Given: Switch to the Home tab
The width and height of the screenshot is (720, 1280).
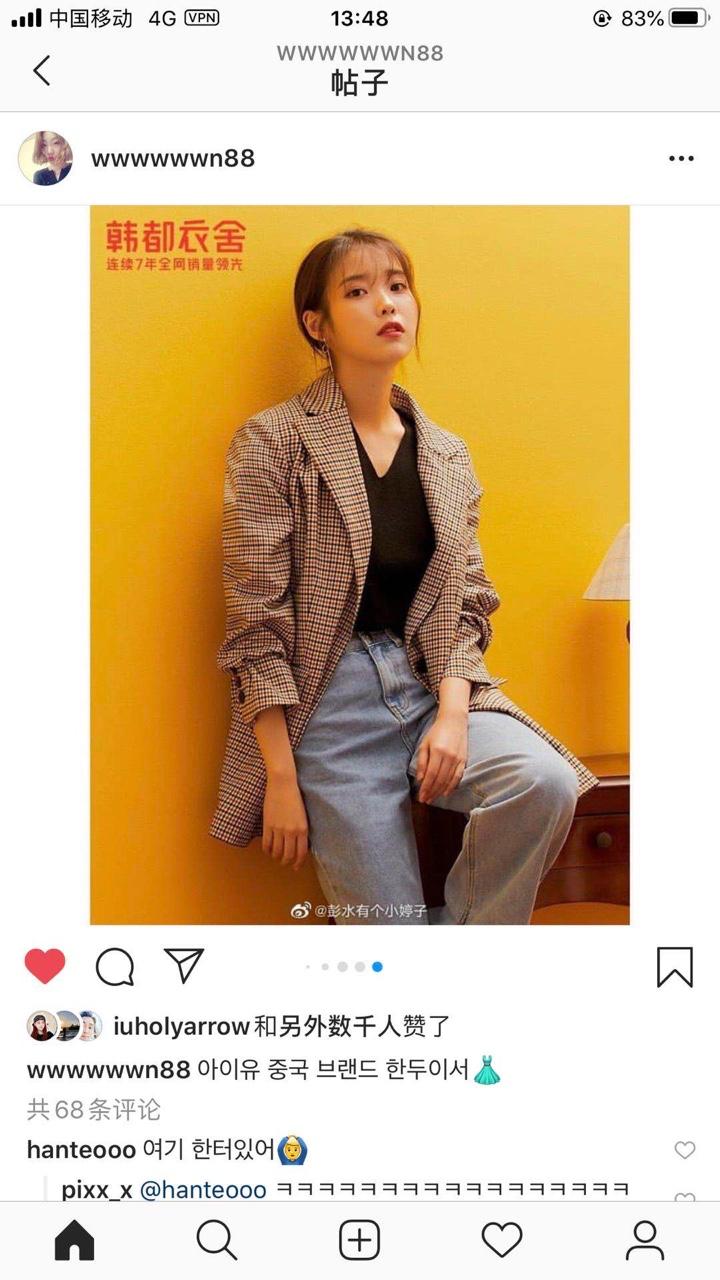Looking at the screenshot, I should [x=74, y=1241].
